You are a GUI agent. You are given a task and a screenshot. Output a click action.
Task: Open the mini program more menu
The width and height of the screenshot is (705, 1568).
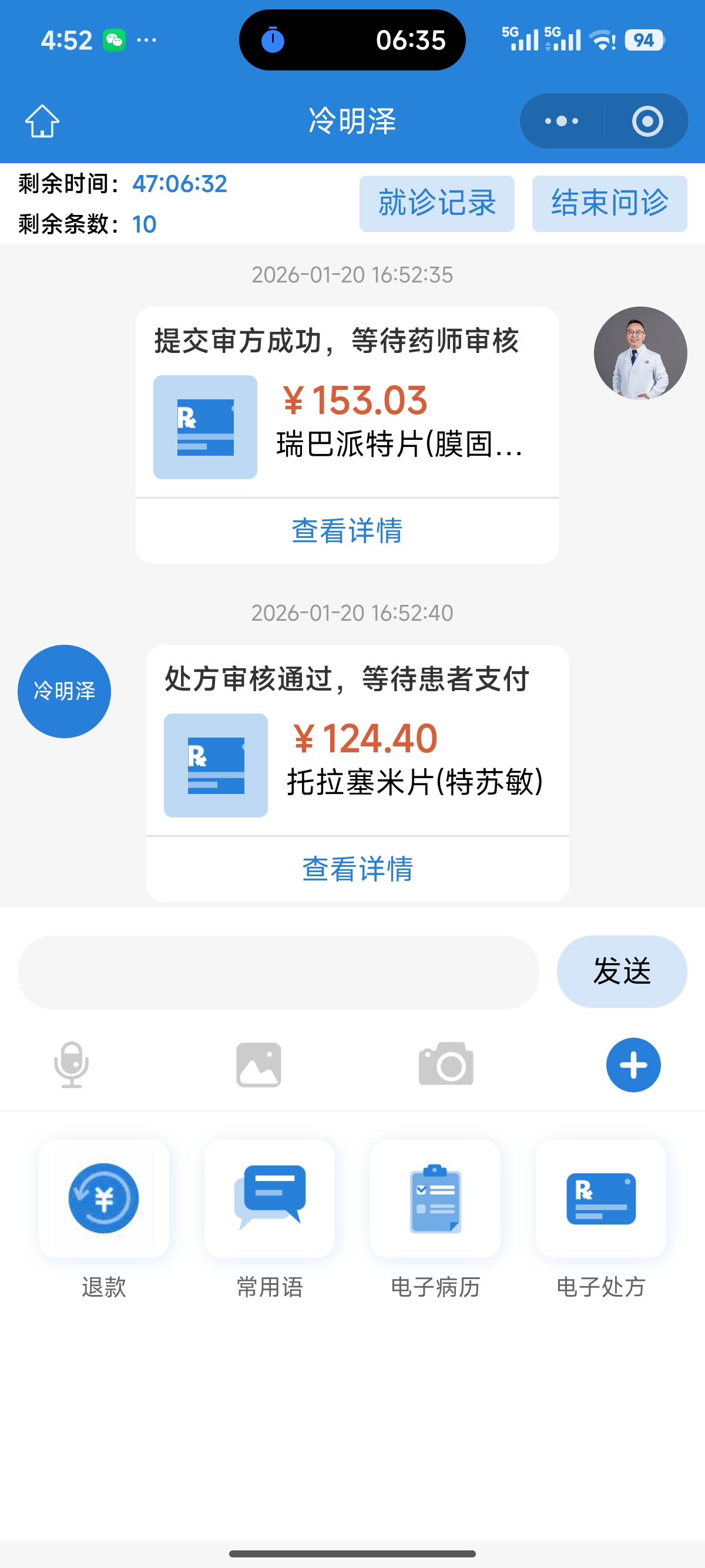click(x=561, y=121)
